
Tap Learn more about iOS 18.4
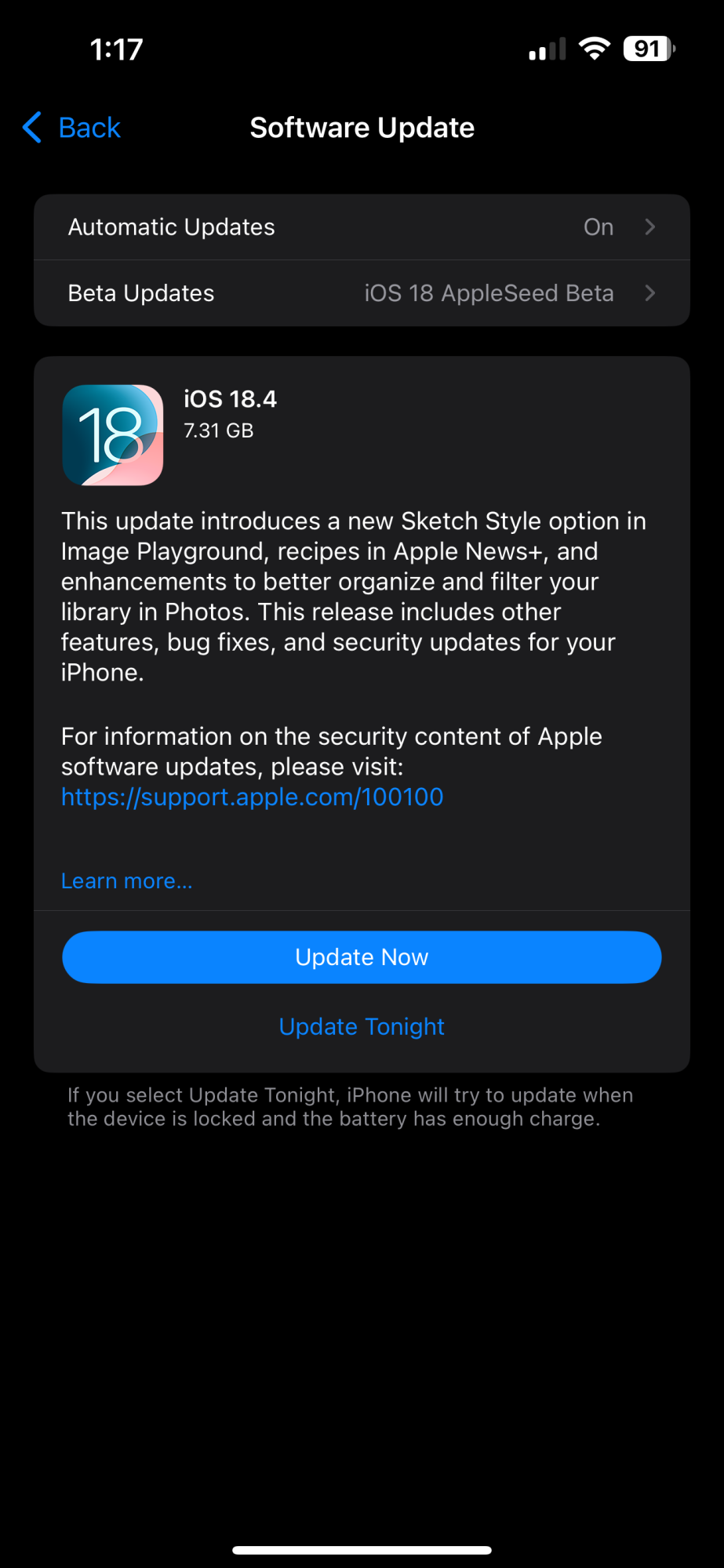(x=126, y=881)
